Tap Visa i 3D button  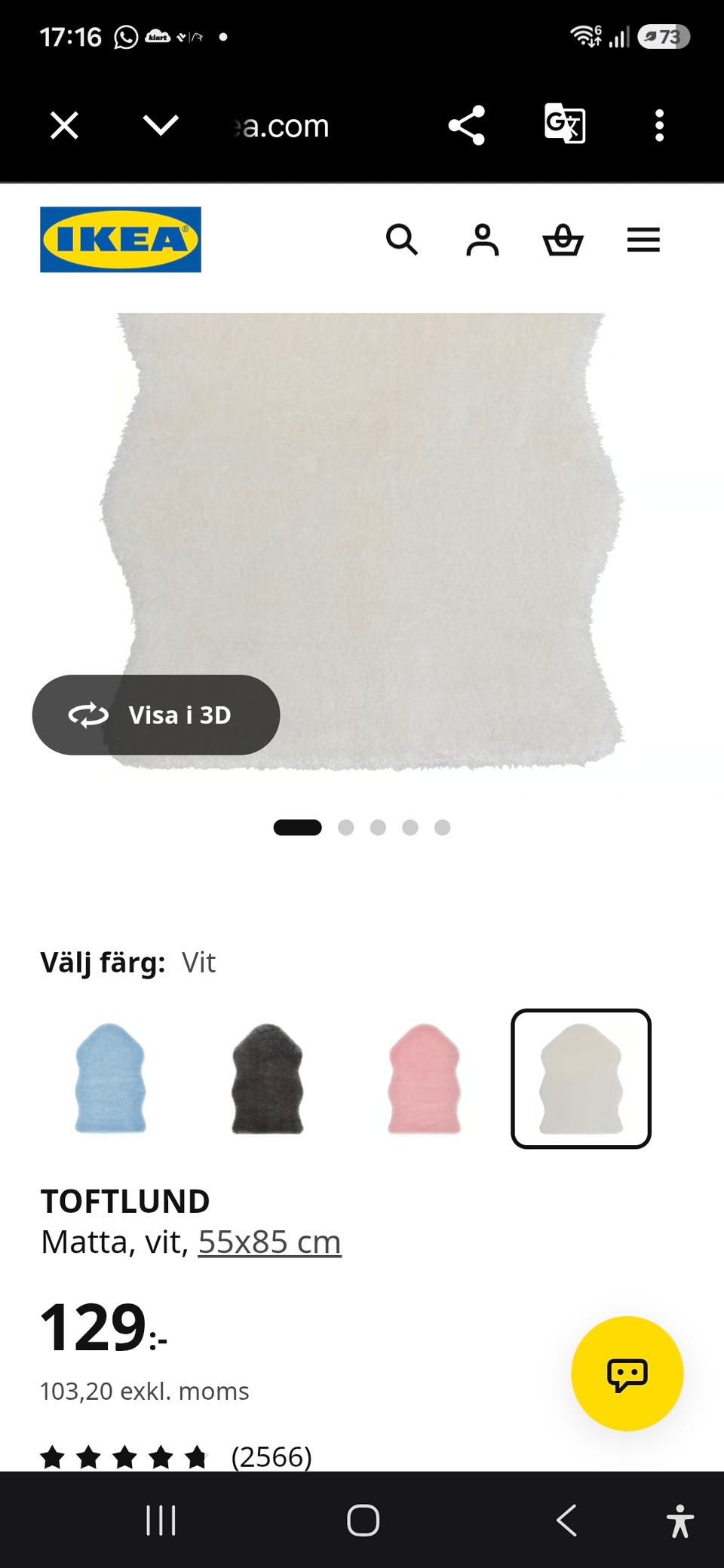click(156, 715)
